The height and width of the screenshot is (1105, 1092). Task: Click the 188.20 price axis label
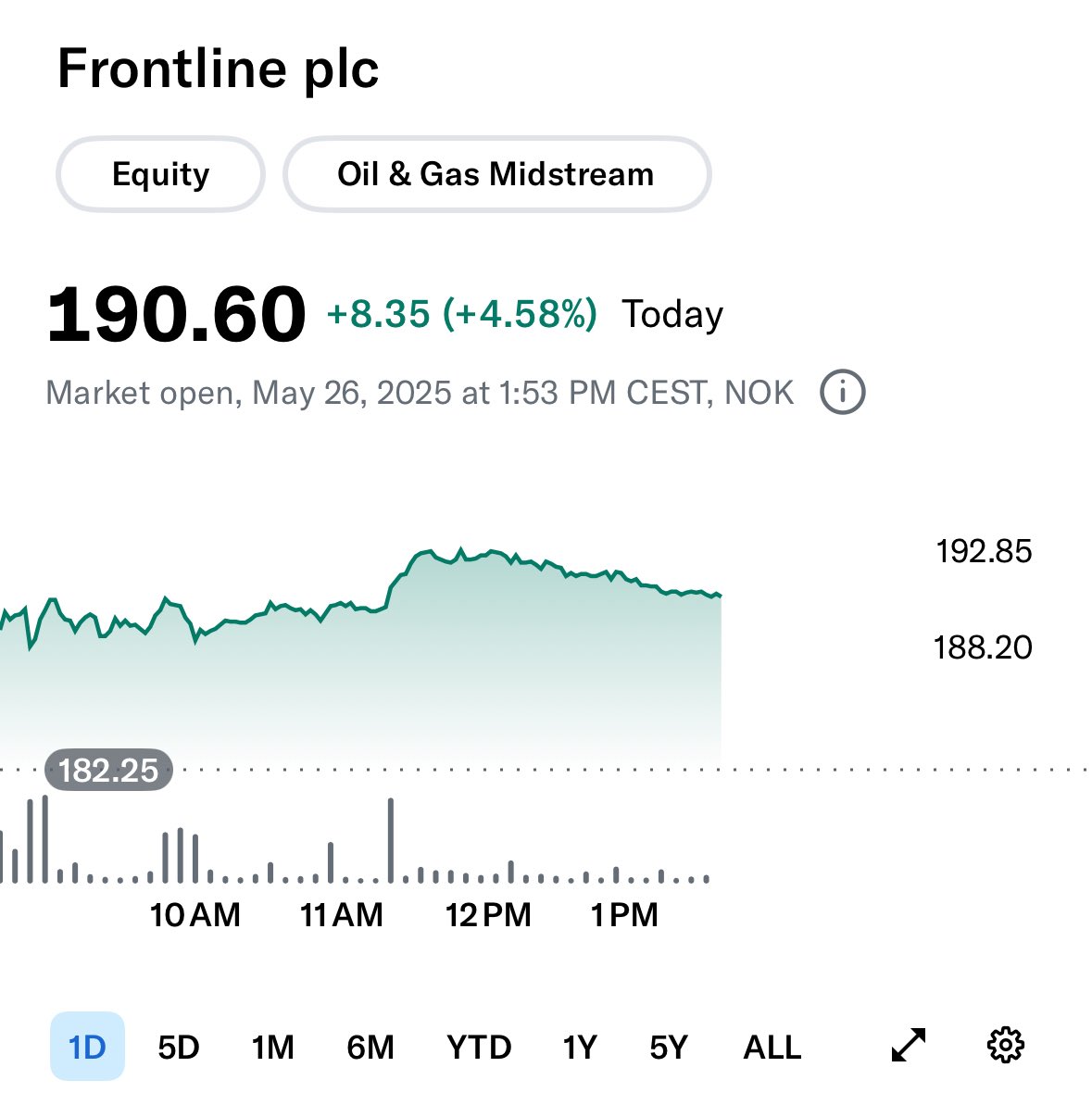[x=985, y=647]
